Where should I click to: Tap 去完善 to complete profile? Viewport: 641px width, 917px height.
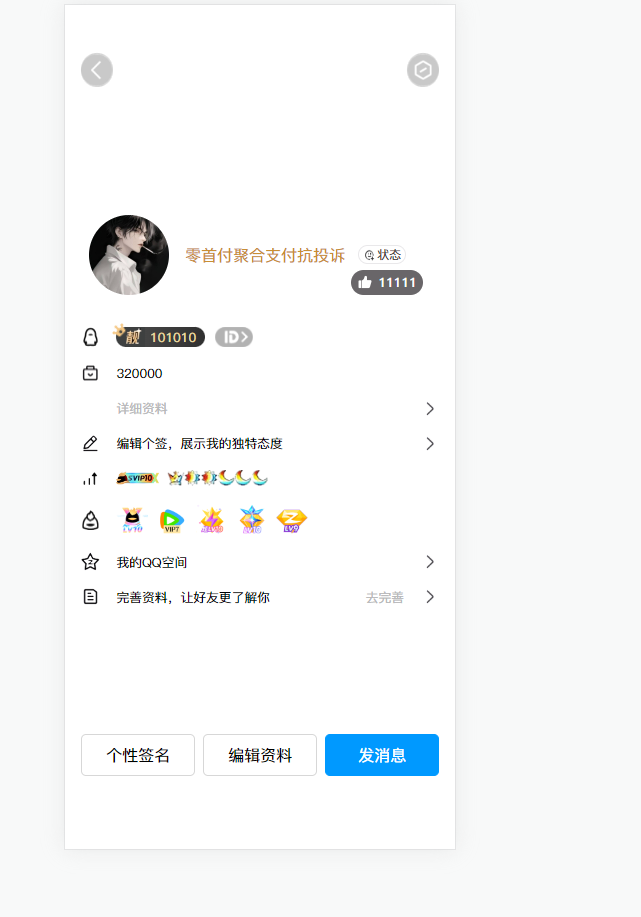pos(385,597)
